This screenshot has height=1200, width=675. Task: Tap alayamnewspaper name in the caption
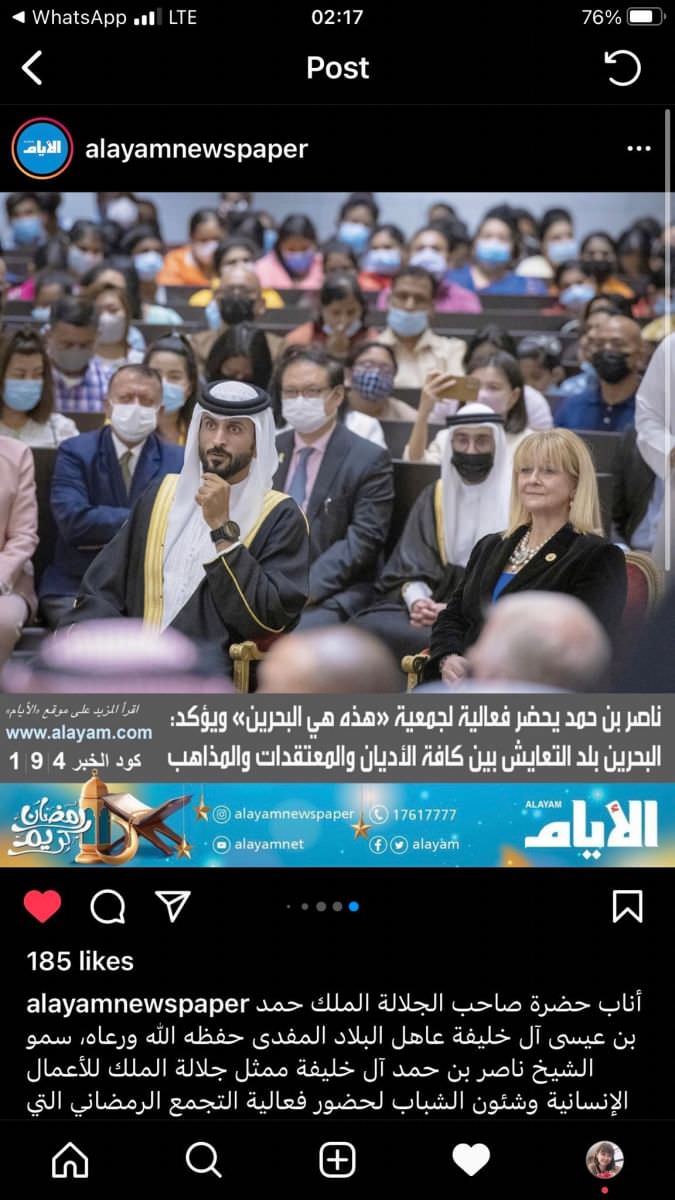(x=137, y=1004)
